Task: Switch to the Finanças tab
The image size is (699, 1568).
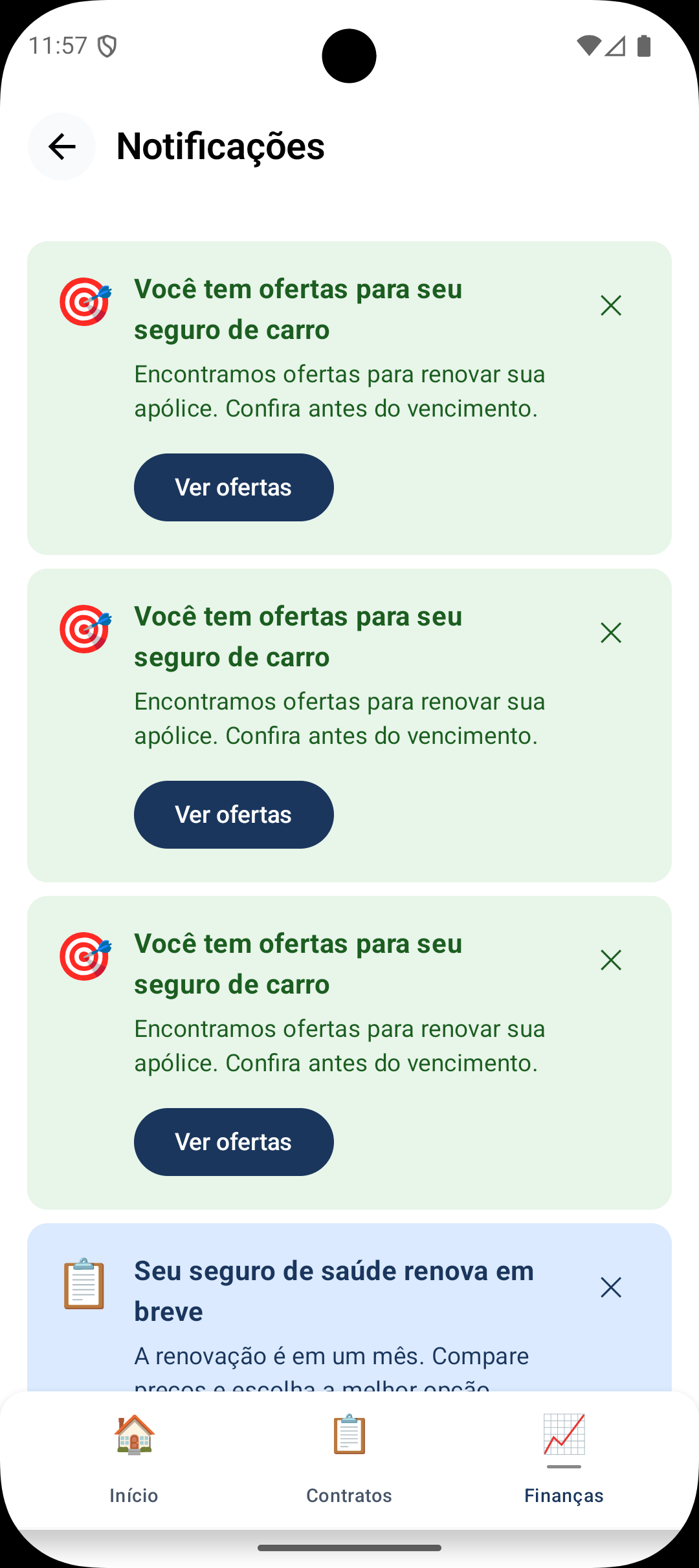Action: coord(564,1496)
